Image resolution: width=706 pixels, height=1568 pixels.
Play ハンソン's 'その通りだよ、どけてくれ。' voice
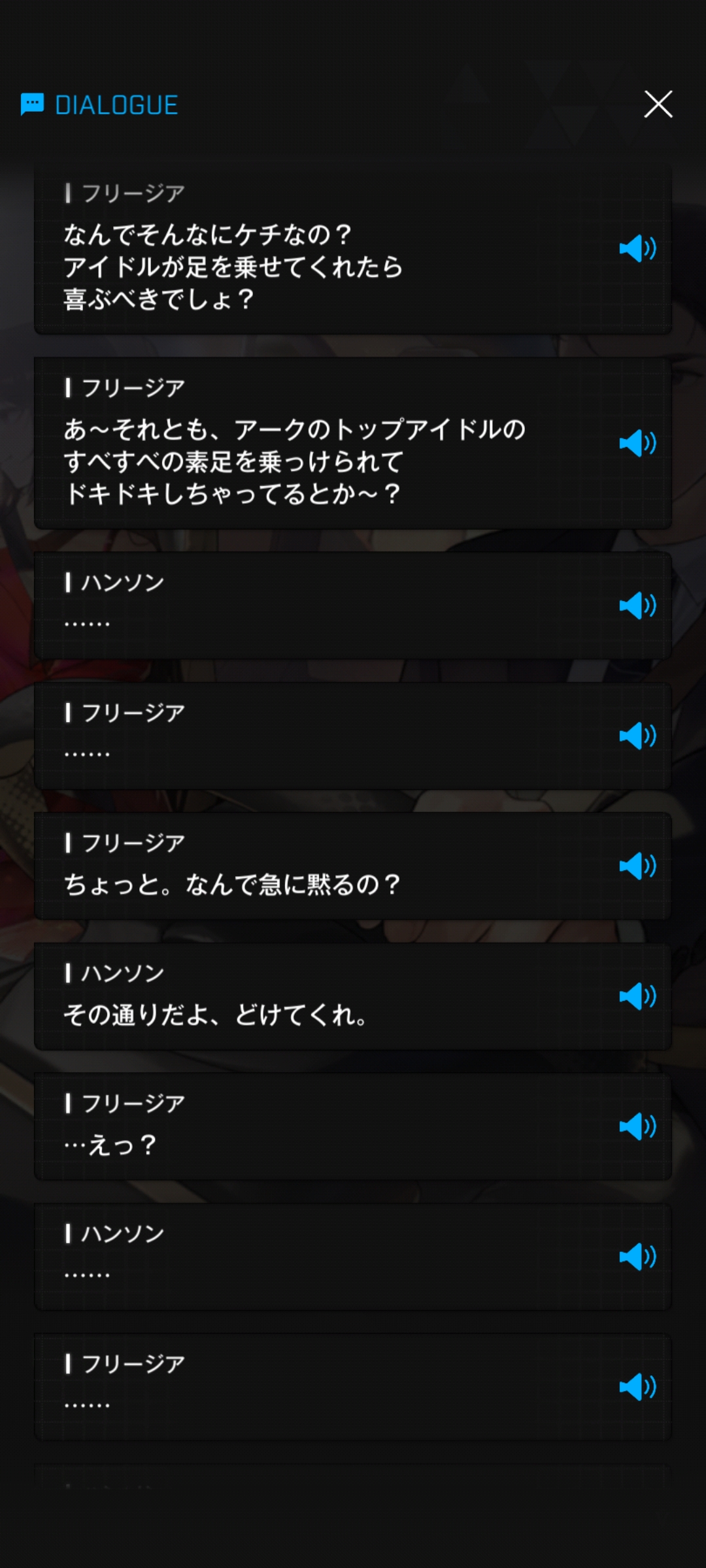tap(637, 996)
